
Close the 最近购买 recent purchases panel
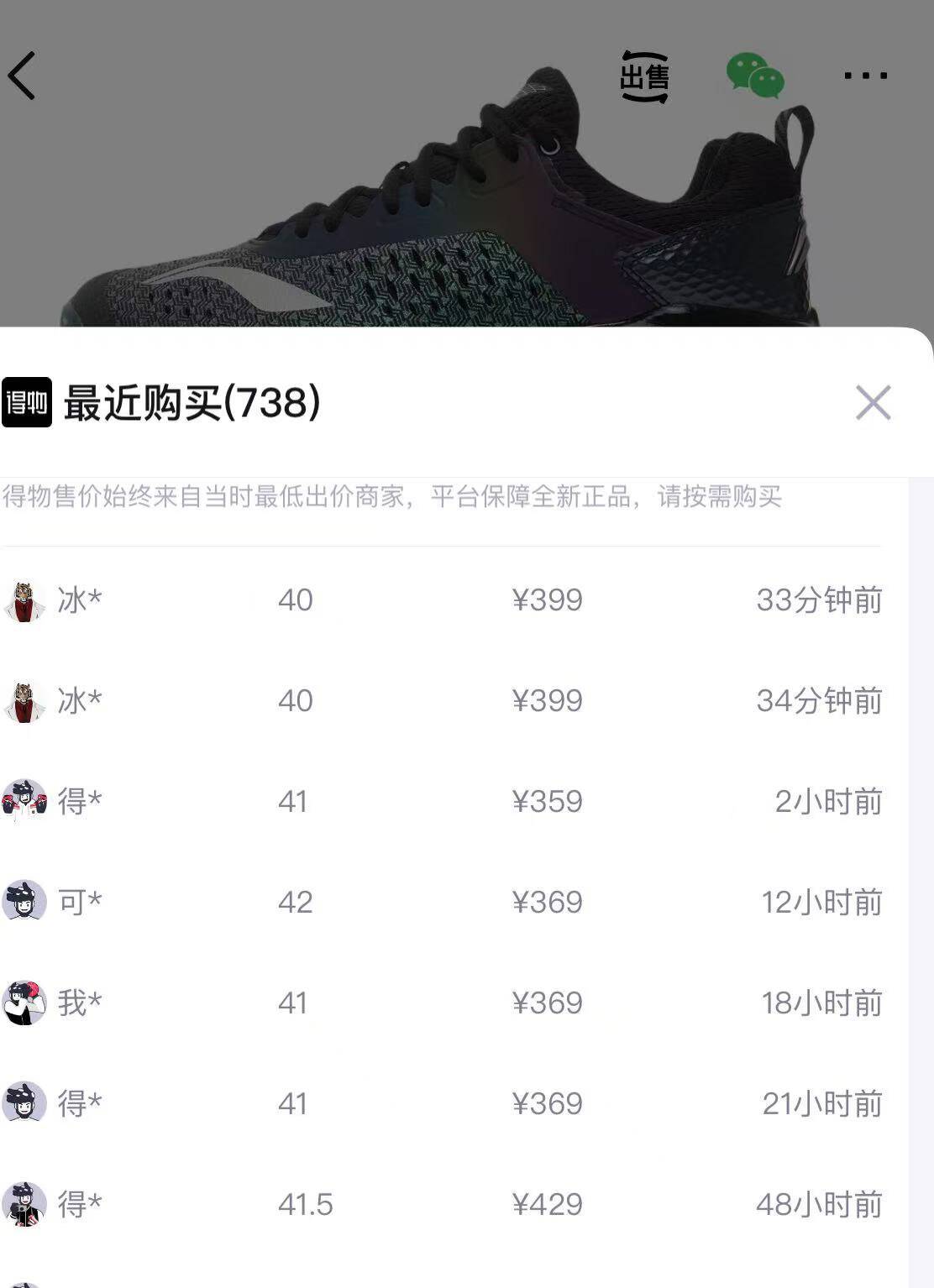tap(873, 402)
